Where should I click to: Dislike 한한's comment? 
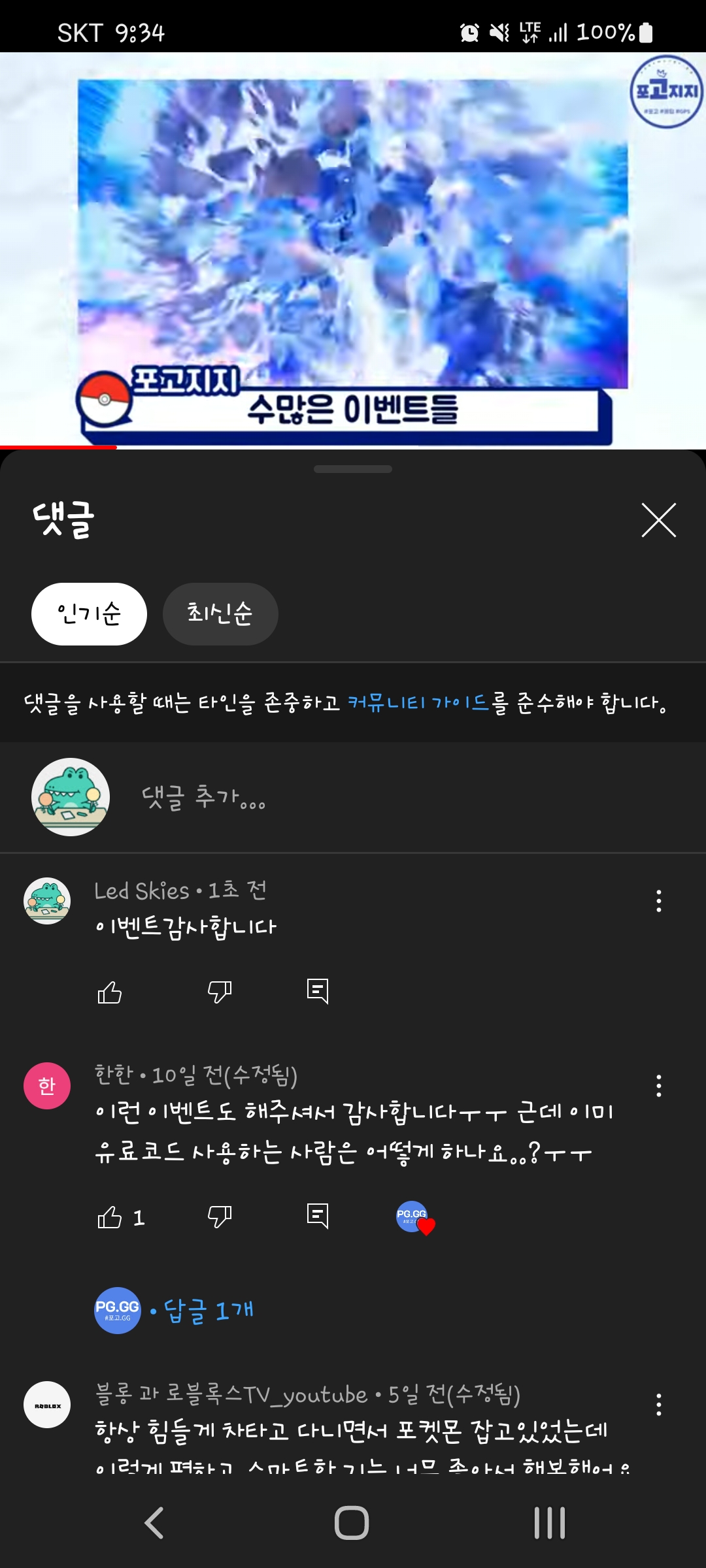coord(220,1217)
